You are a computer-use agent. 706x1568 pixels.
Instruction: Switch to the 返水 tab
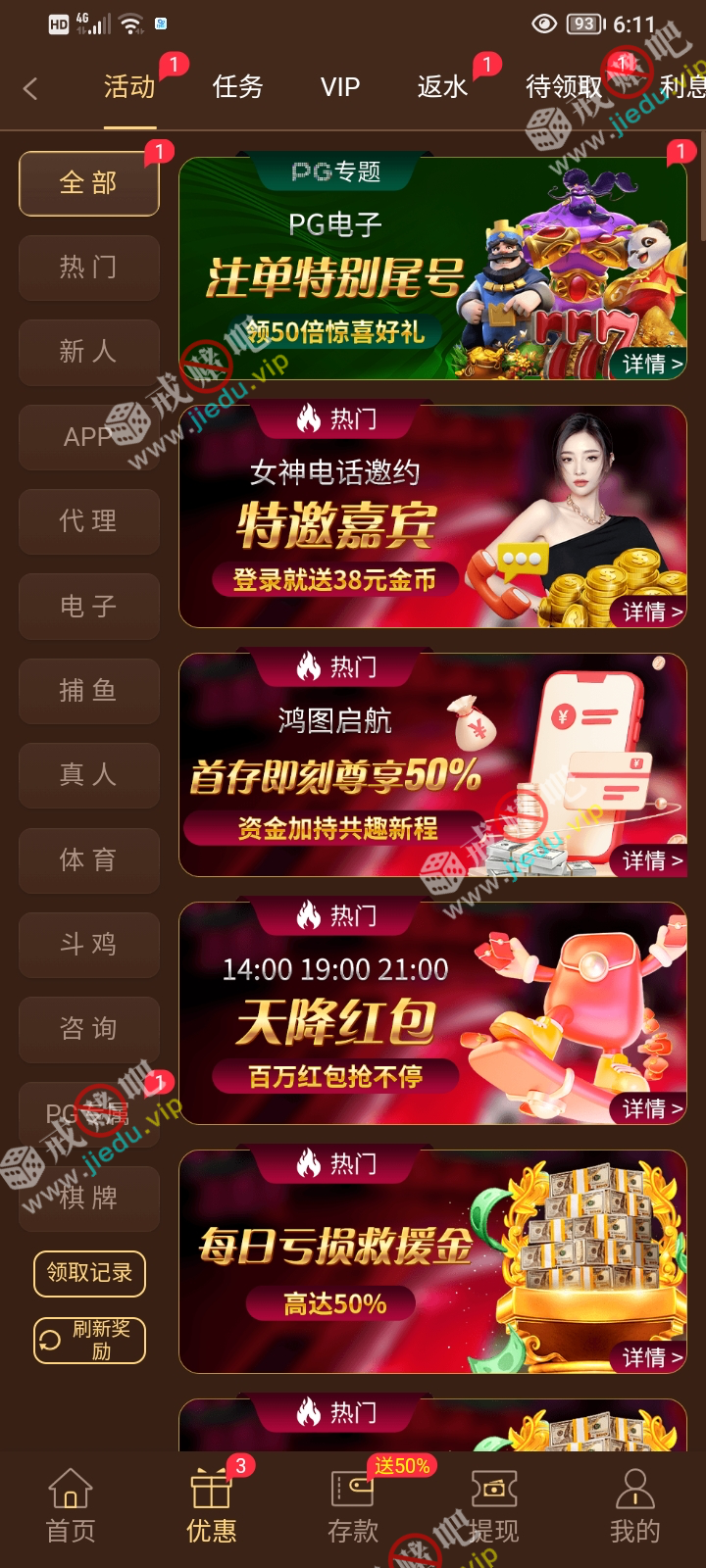pyautogui.click(x=442, y=87)
